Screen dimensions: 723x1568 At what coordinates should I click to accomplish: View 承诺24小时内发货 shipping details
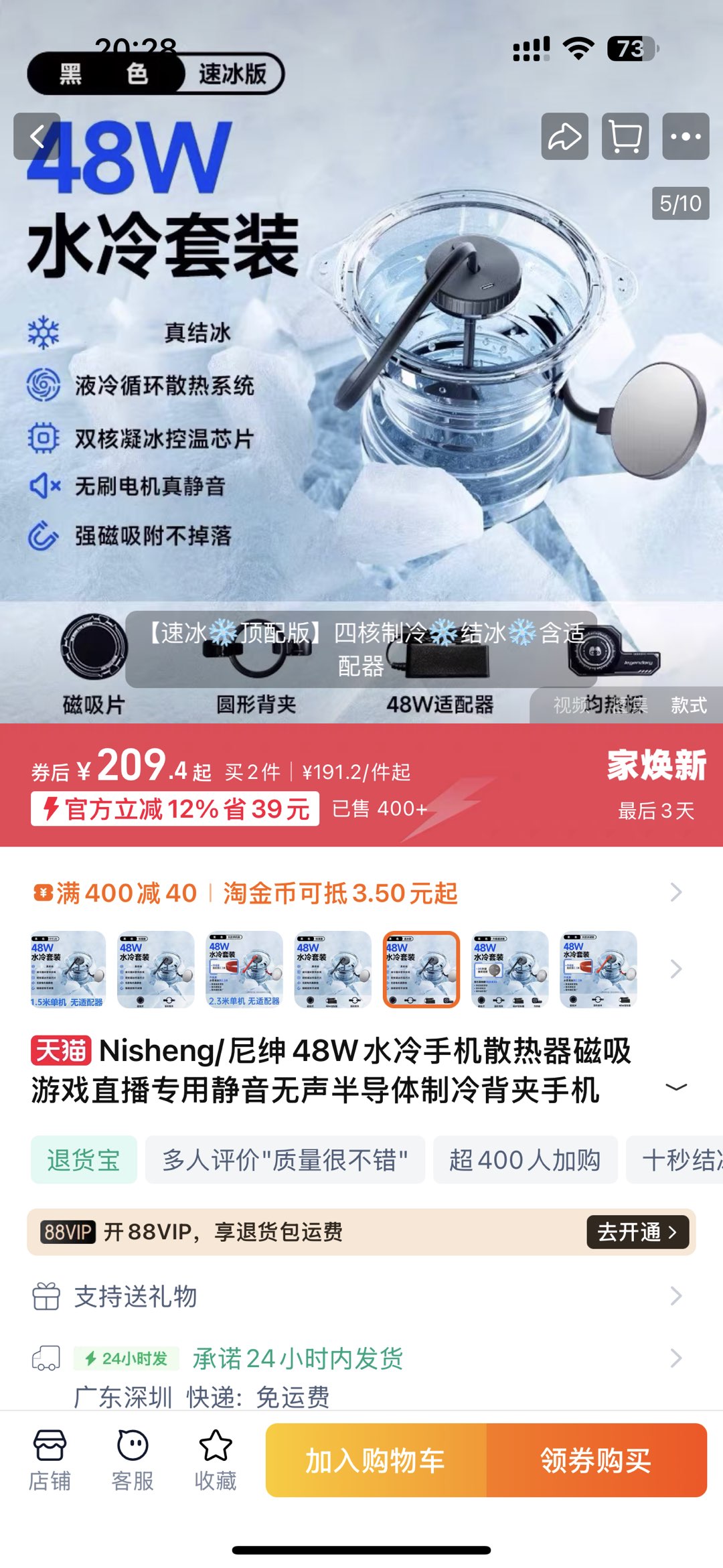pos(361,1359)
